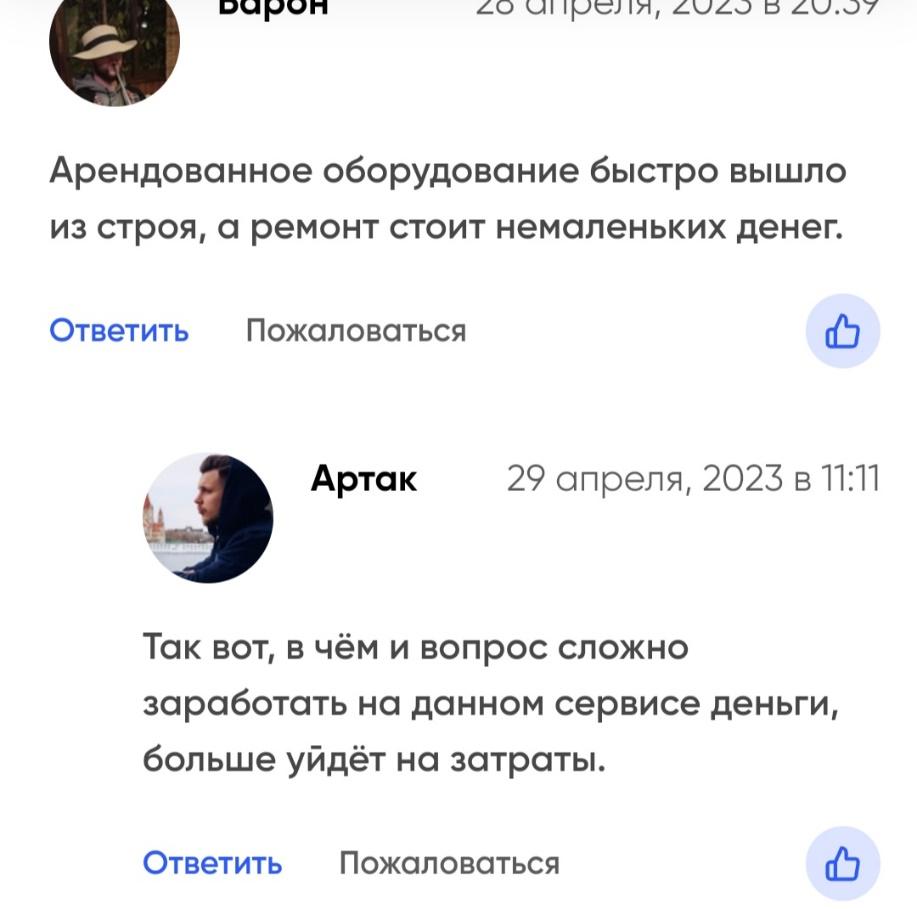Tap Ответить under Барон's comment

(x=119, y=331)
